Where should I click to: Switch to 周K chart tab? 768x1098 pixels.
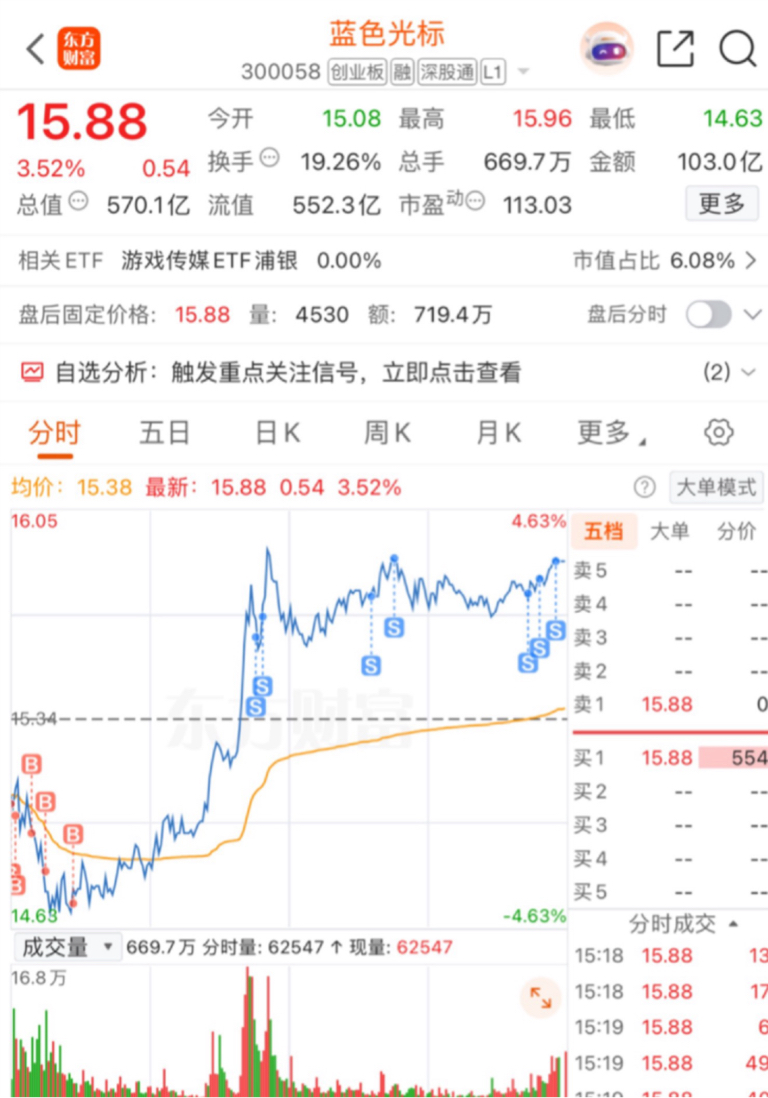pos(386,433)
